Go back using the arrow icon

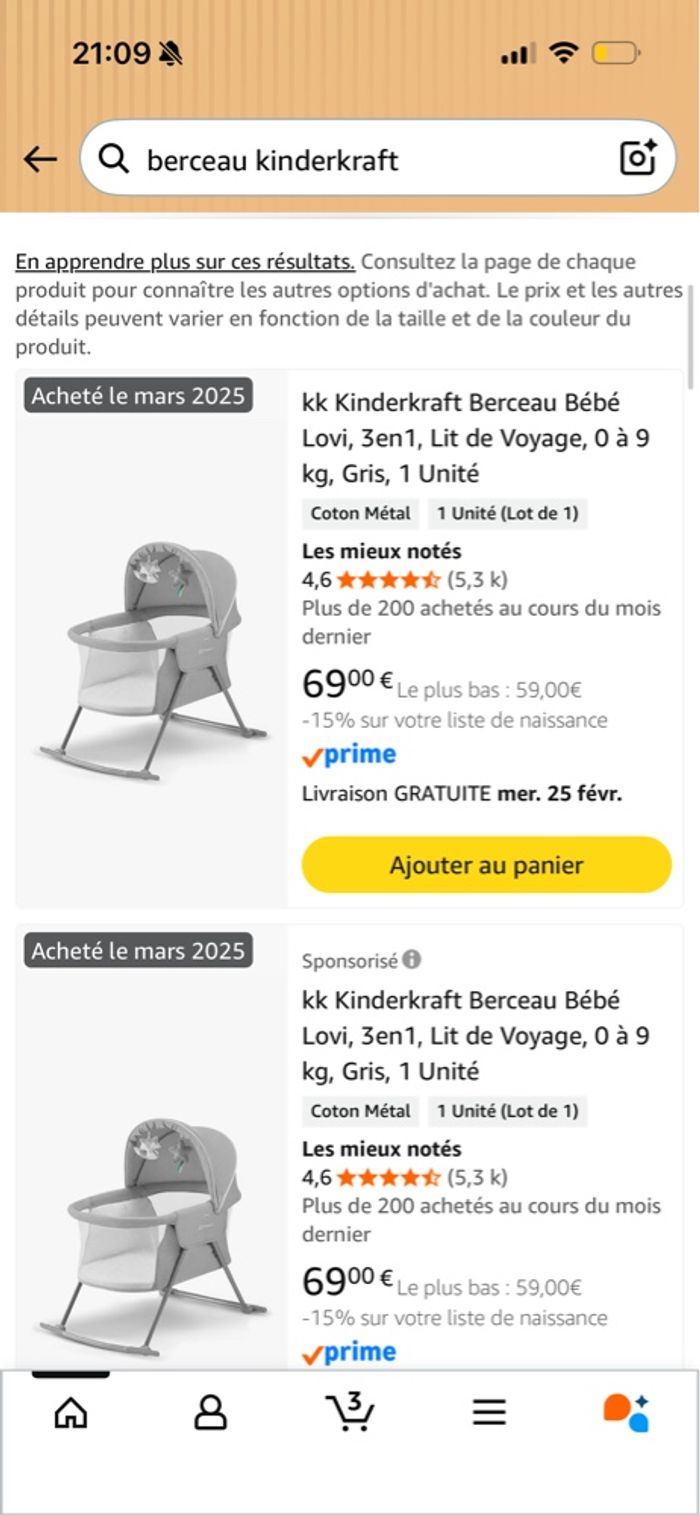[x=40, y=159]
